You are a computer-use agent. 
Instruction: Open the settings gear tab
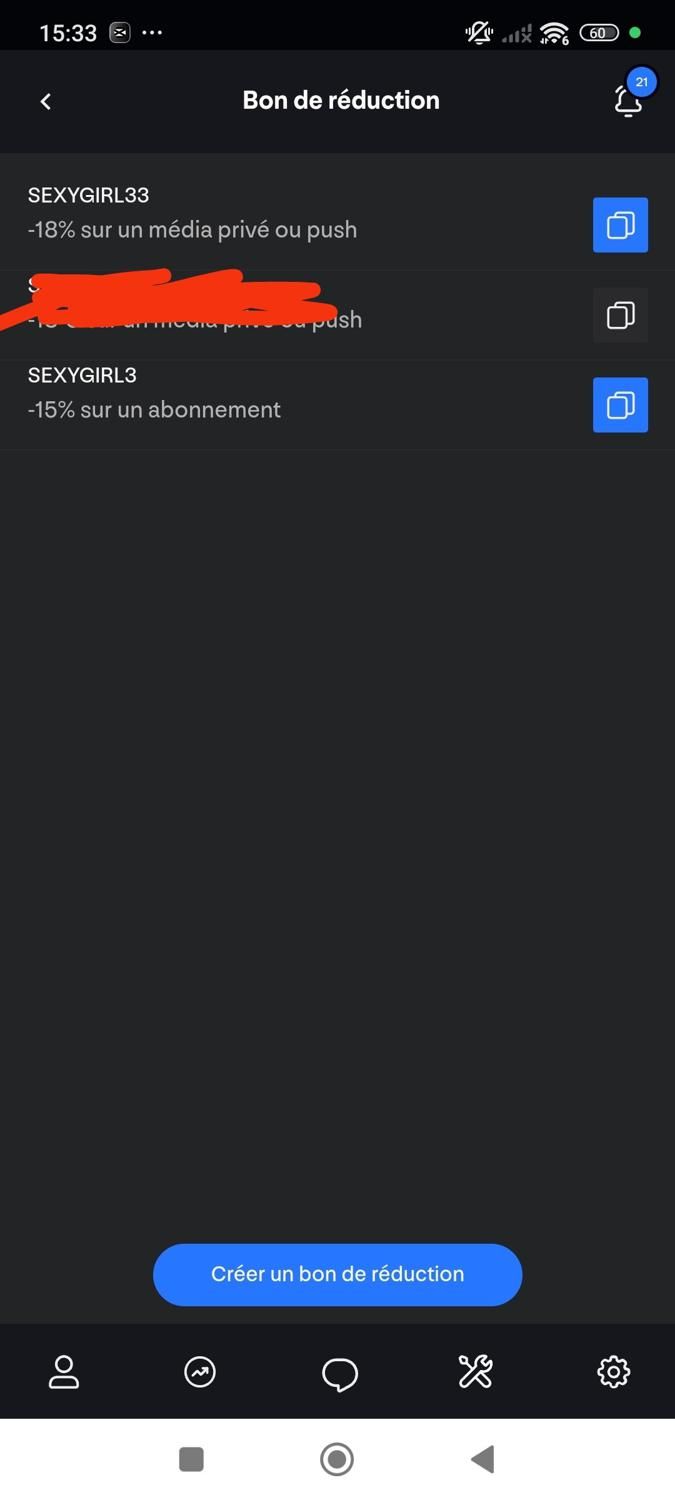tap(613, 1372)
